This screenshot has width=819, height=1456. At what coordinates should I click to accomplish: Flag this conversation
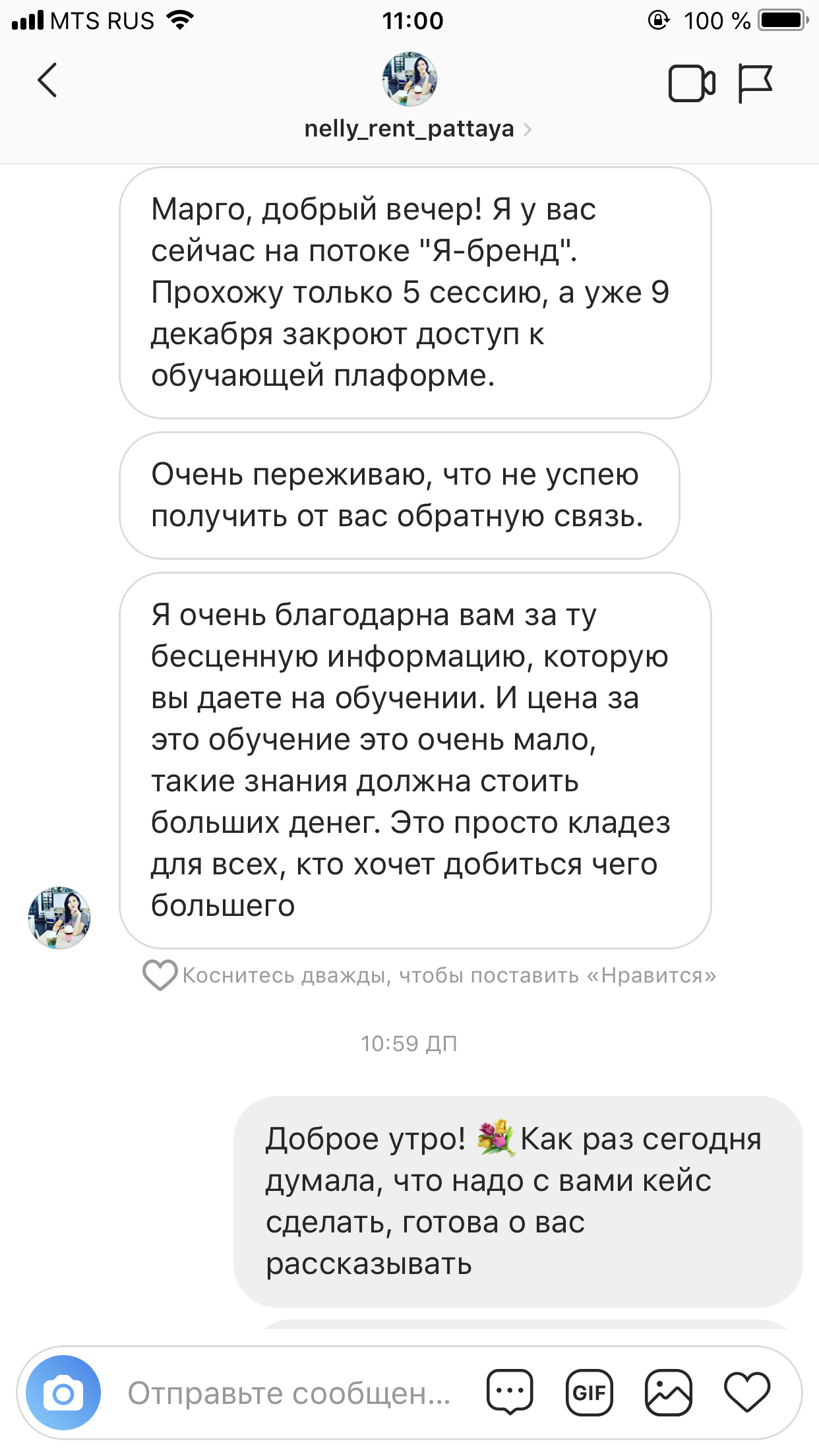[x=755, y=84]
